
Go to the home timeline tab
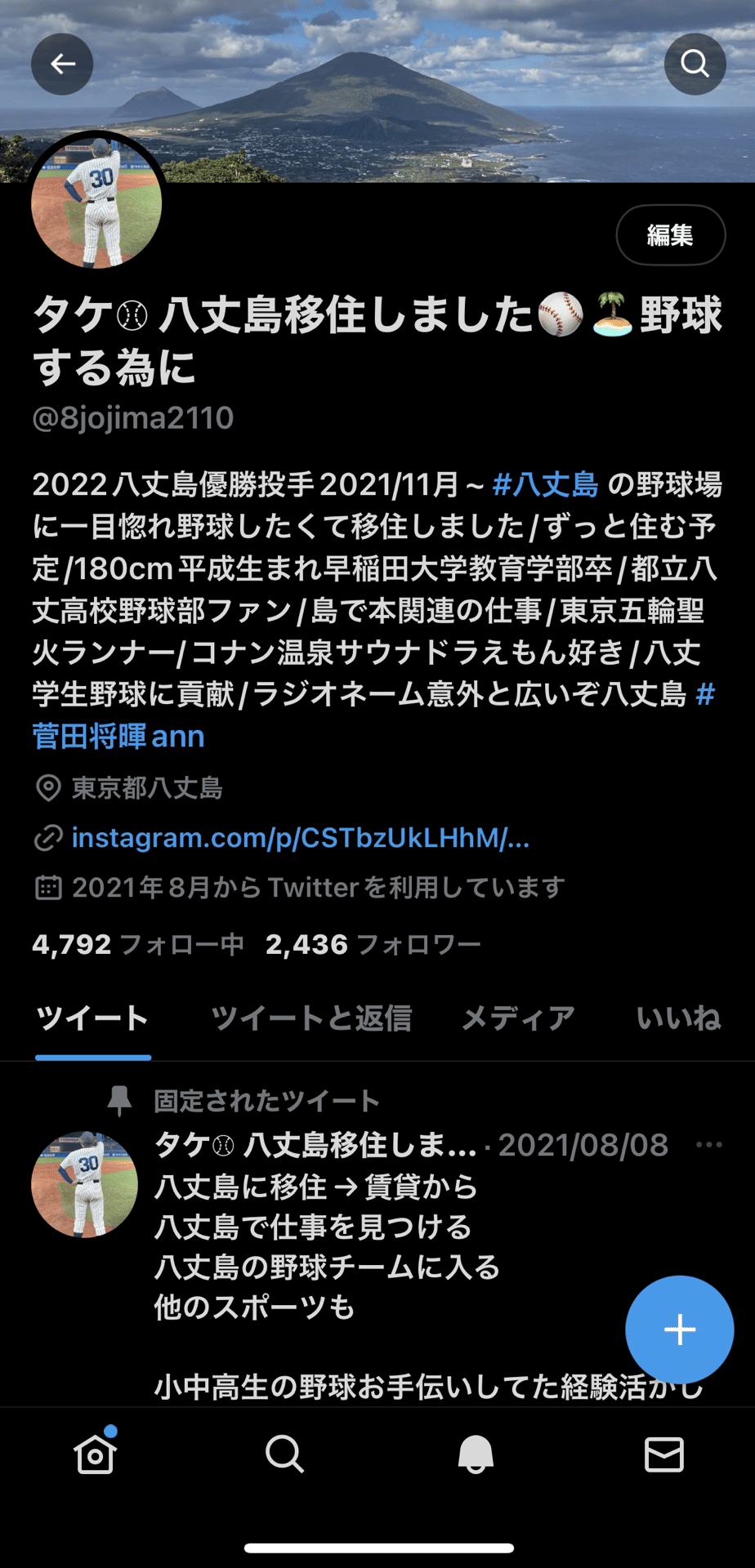(95, 1454)
